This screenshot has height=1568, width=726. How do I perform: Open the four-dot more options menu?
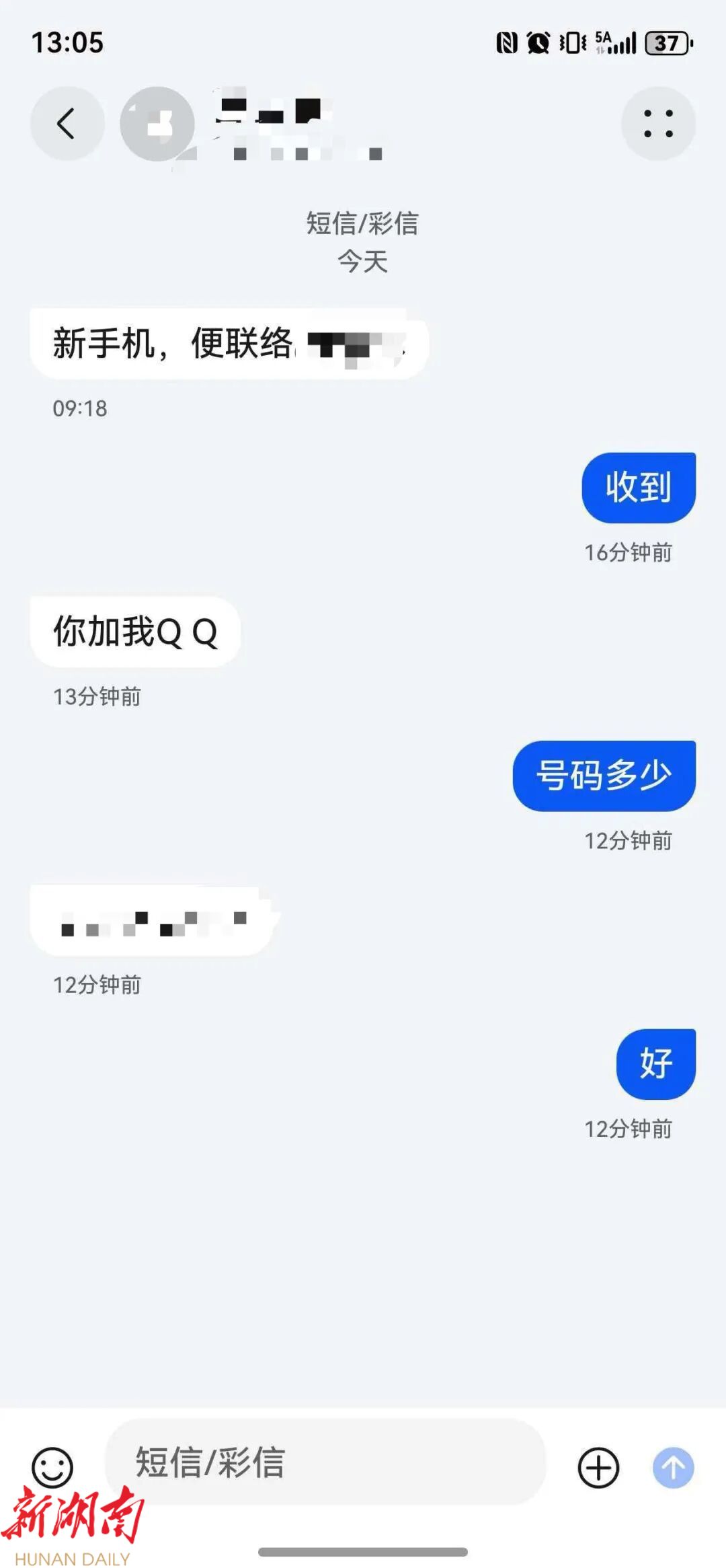click(x=657, y=124)
